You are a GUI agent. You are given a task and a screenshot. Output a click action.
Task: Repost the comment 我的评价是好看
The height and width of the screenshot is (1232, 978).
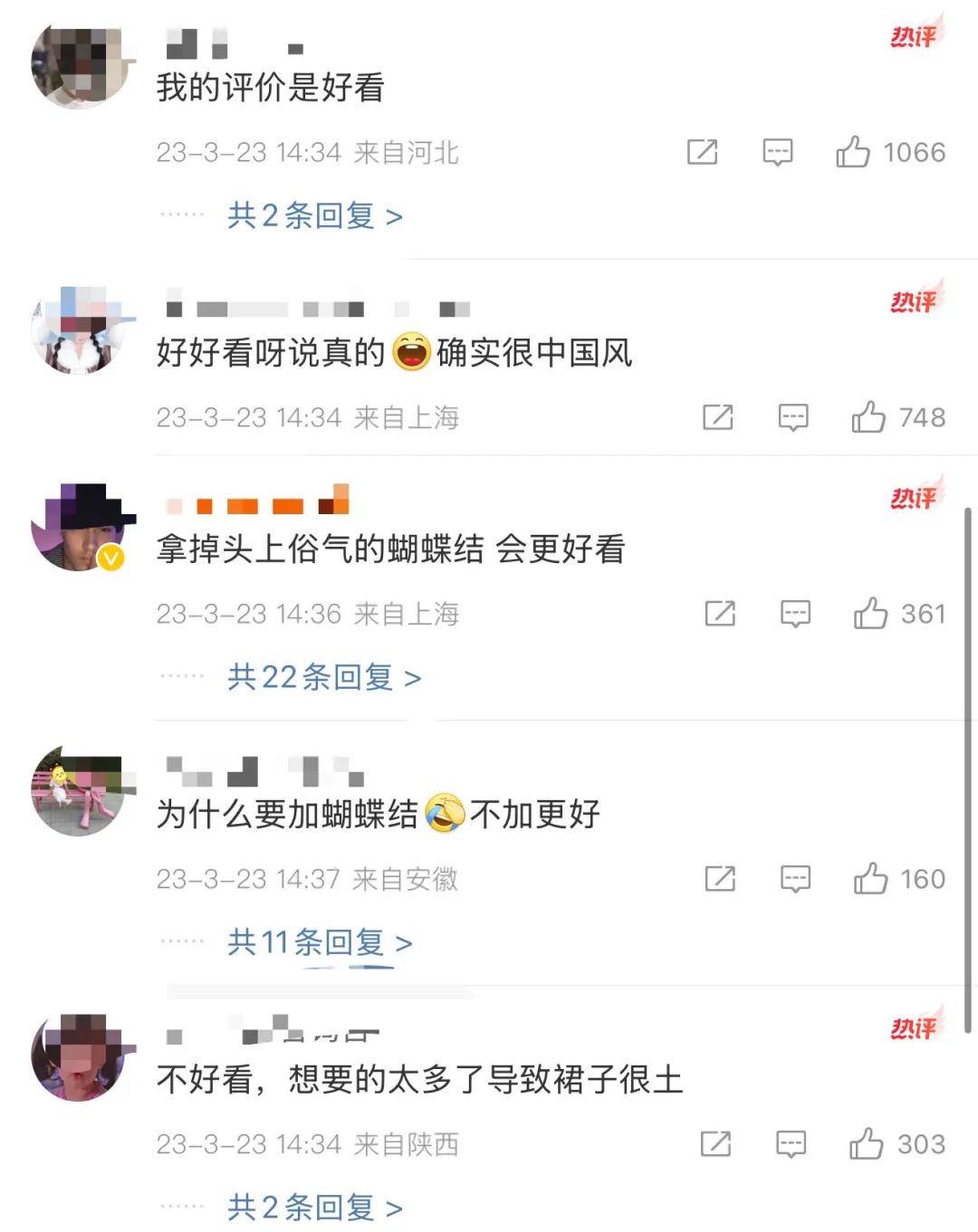702,152
